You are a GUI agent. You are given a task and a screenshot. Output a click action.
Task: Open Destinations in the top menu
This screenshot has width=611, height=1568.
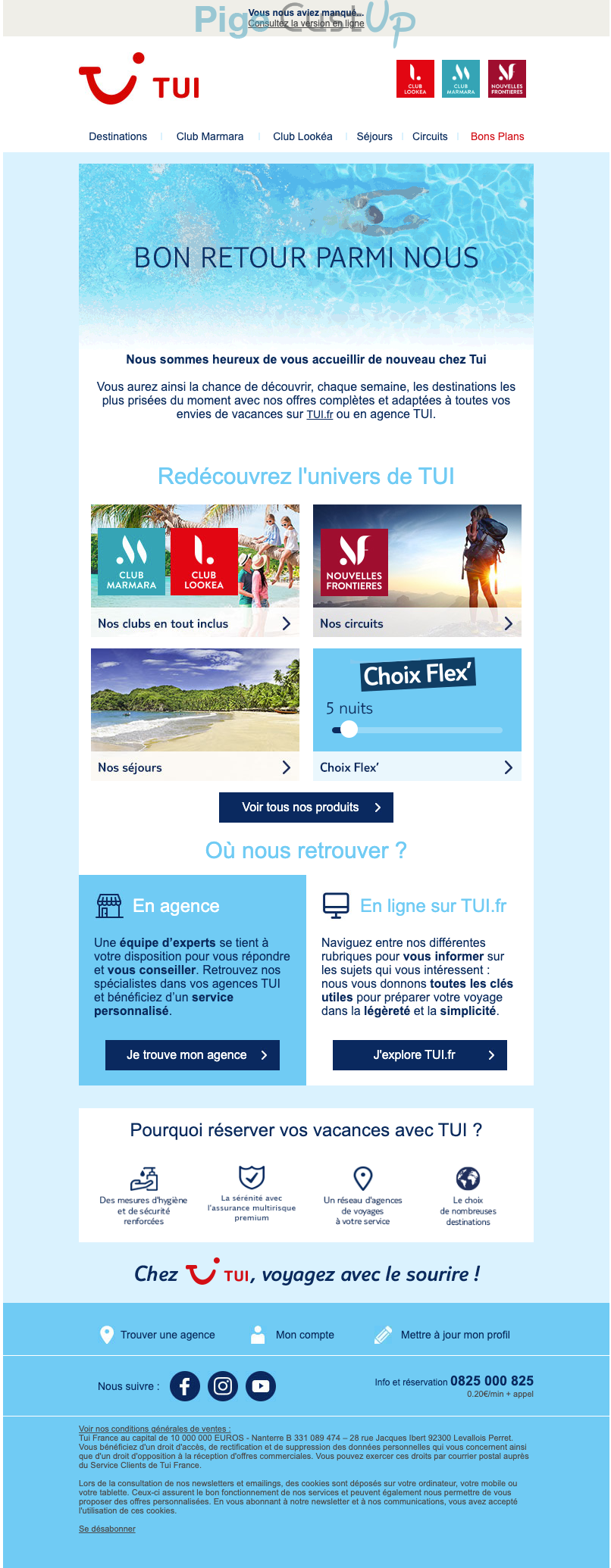tap(117, 136)
